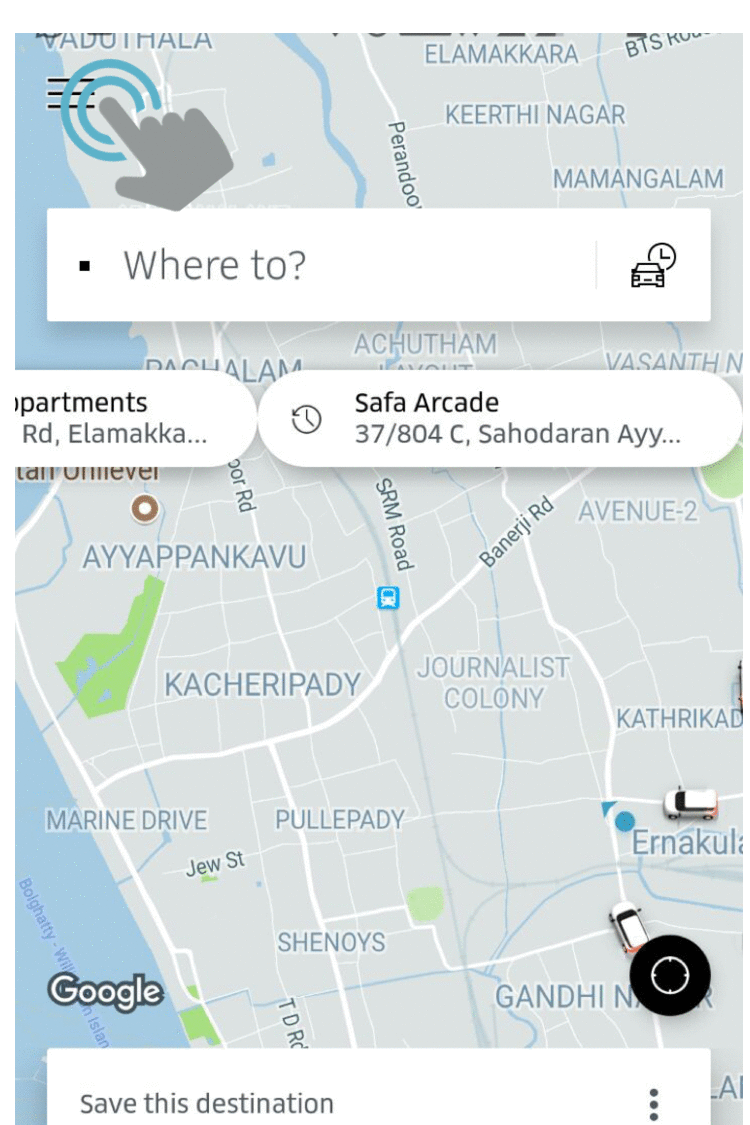Image resolution: width=750 pixels, height=1125 pixels.
Task: Open the three-dot menu beside Save this destination
Action: [x=653, y=1103]
